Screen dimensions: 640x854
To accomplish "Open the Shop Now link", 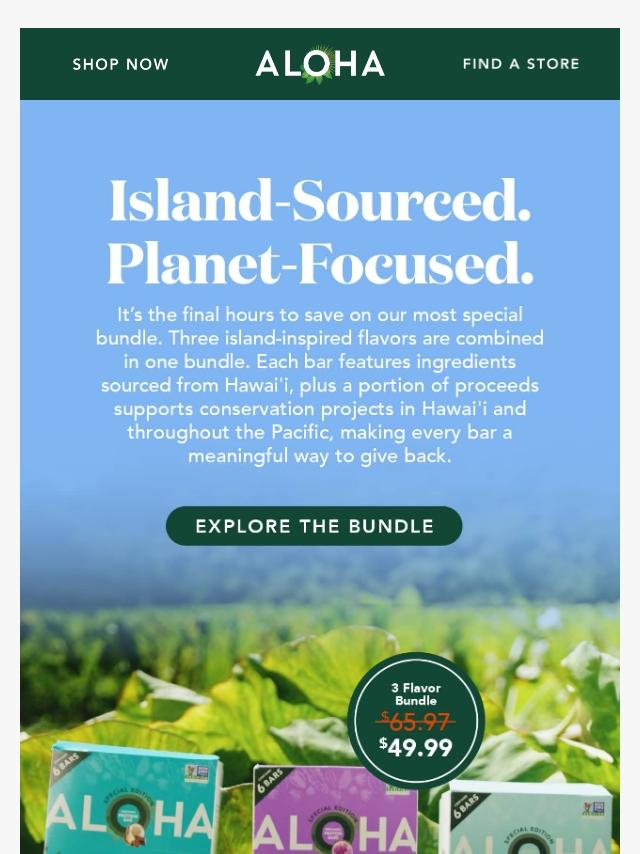I will (121, 64).
